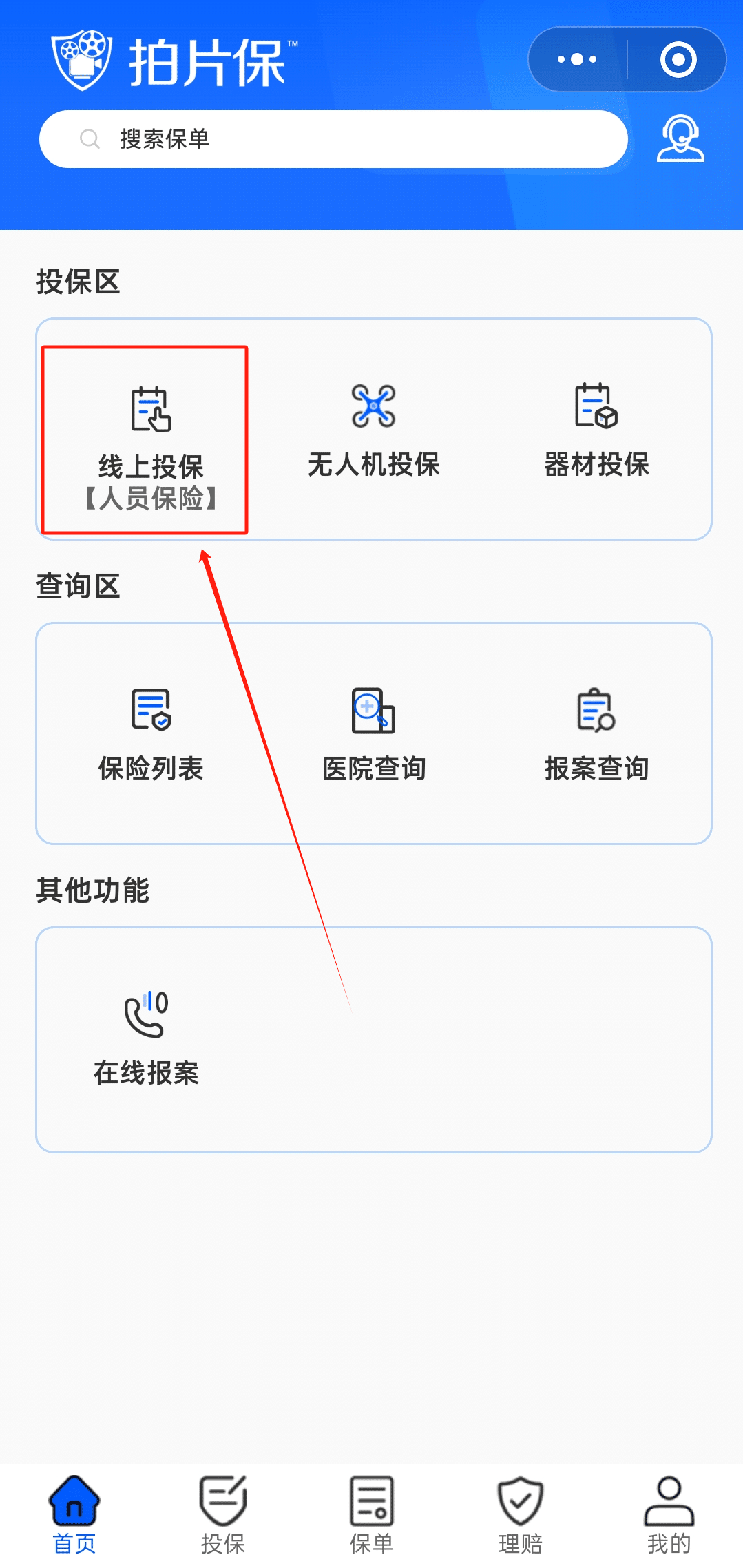
Task: Open the mini program three-dot menu
Action: click(577, 59)
